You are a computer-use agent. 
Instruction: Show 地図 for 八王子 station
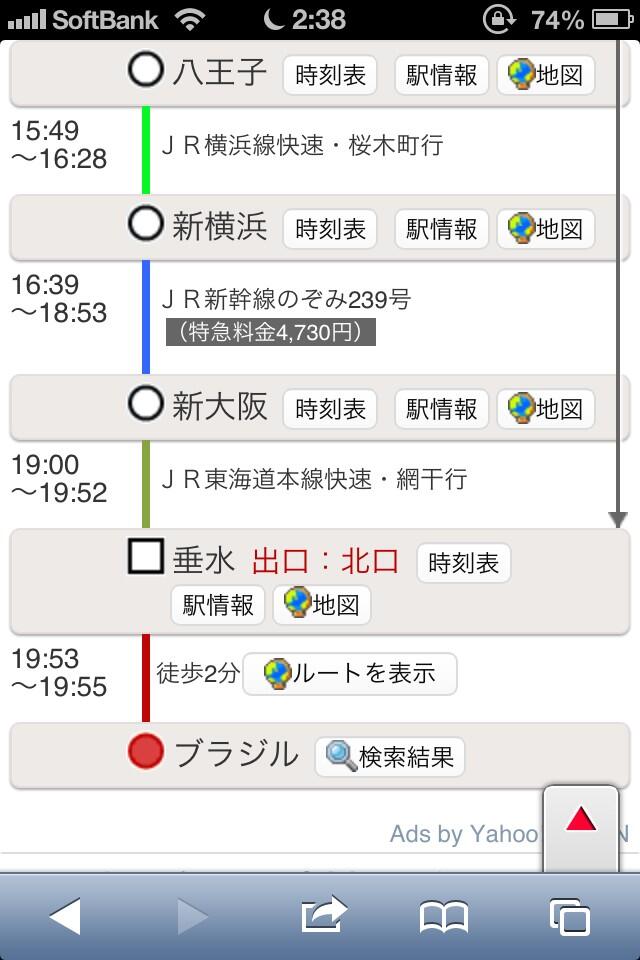tap(546, 75)
